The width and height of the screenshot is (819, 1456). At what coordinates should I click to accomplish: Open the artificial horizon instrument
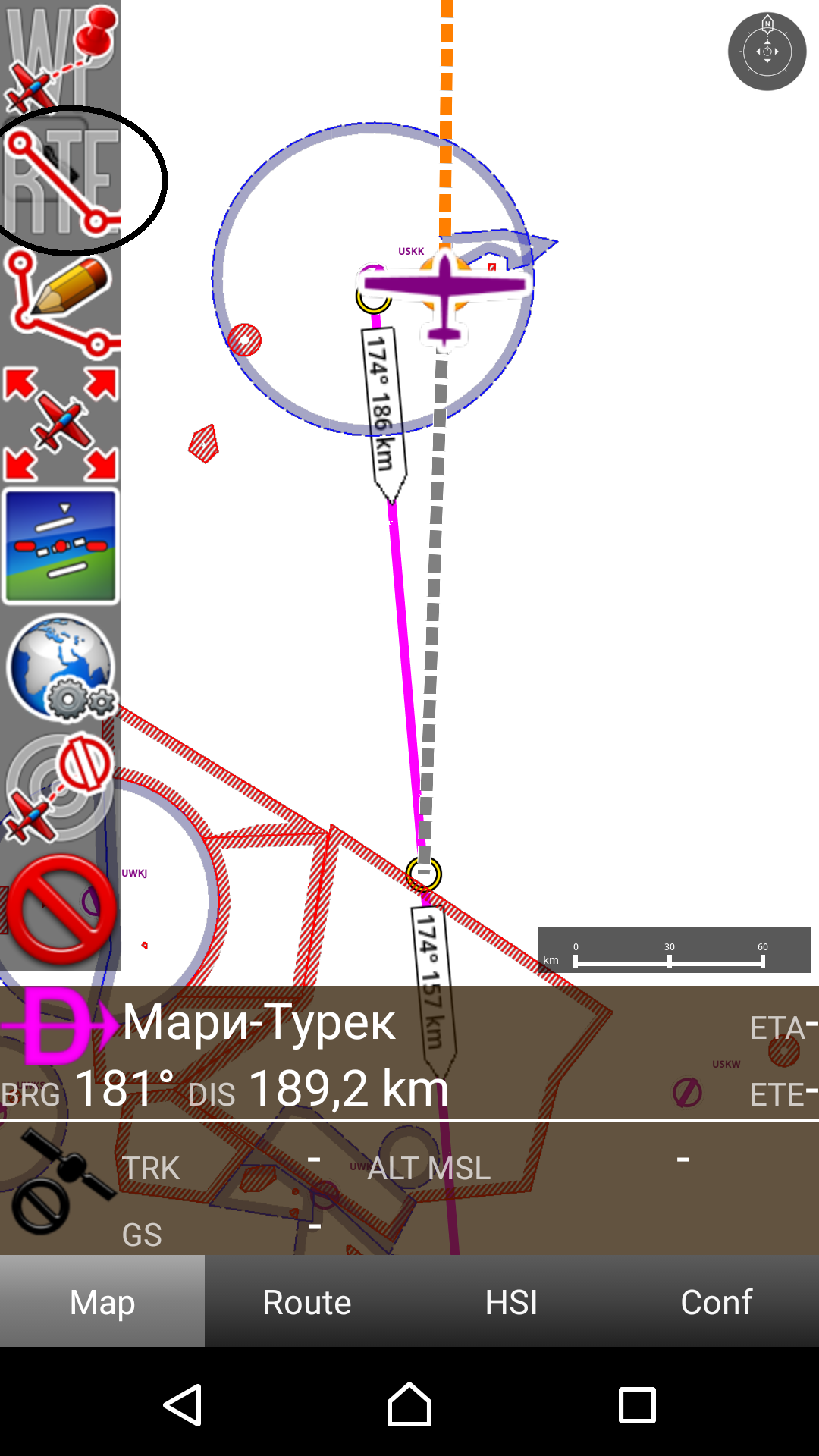[x=61, y=546]
